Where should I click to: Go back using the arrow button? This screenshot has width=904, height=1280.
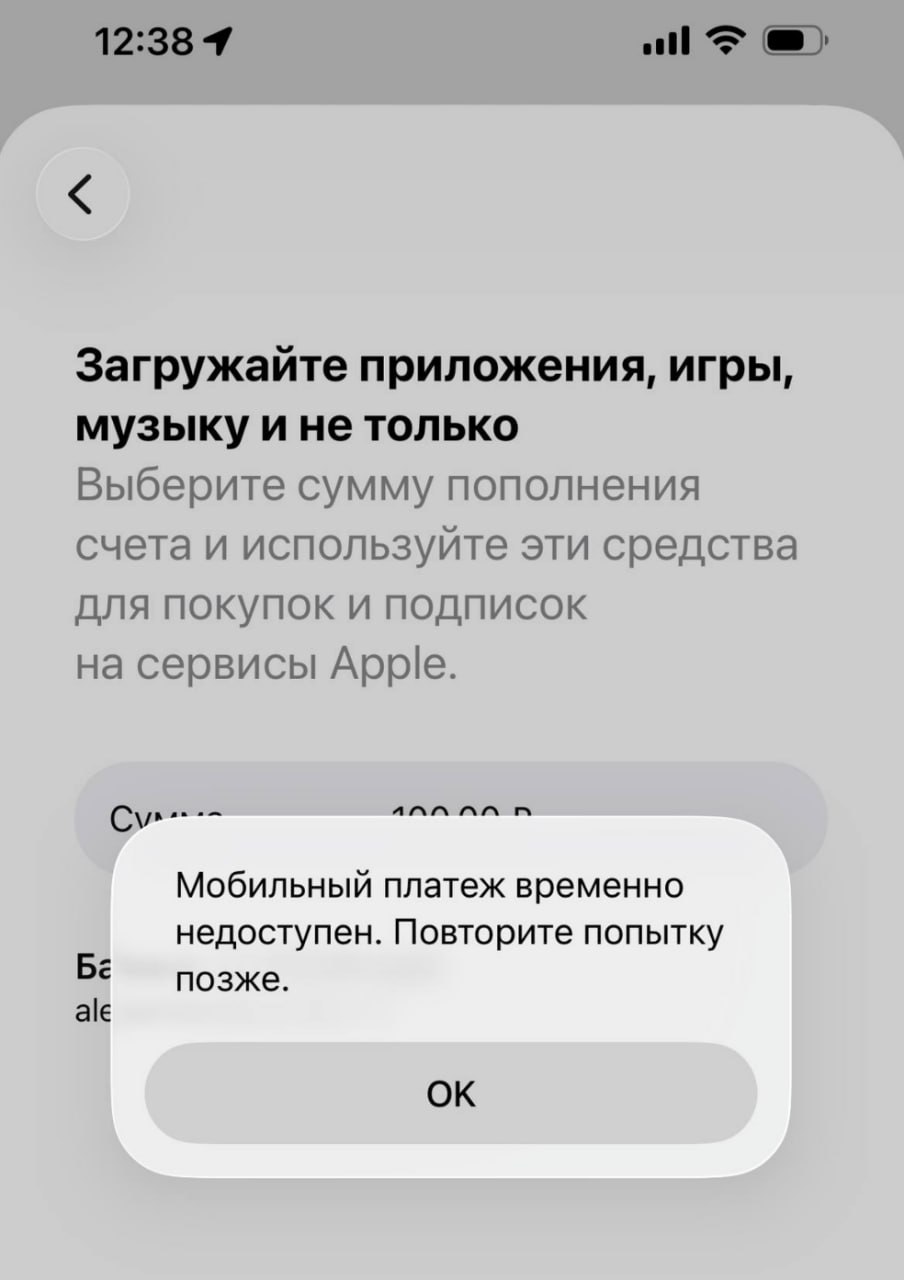(x=82, y=194)
